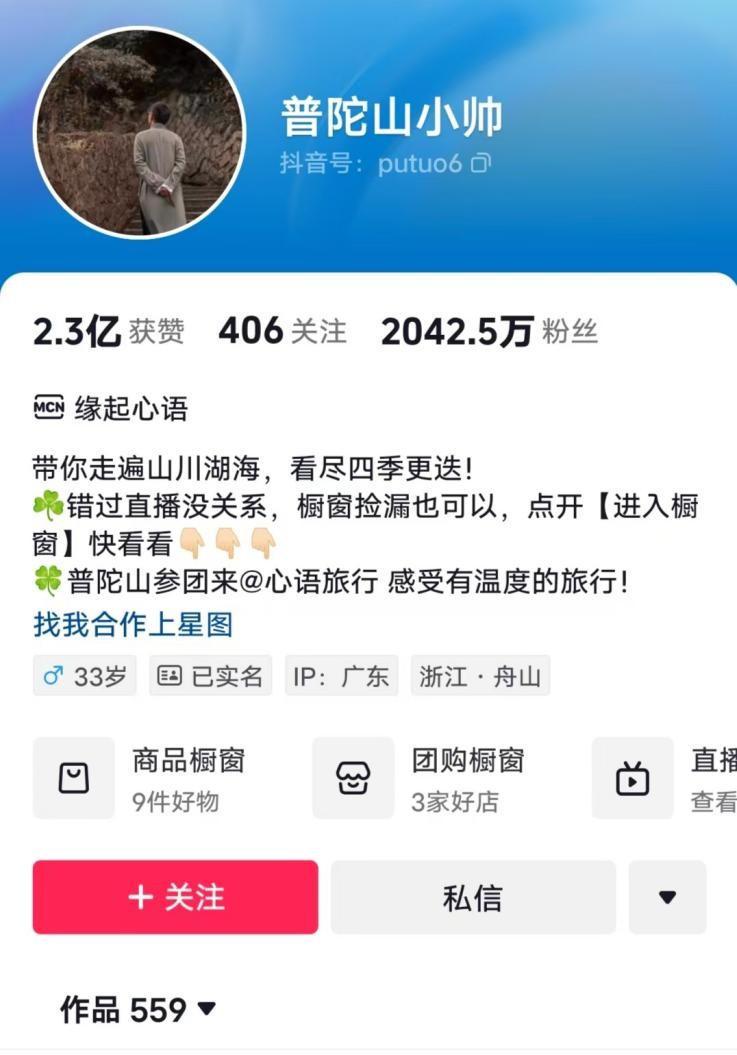Open the profile avatar photo
The image size is (737, 1055).
tap(139, 134)
